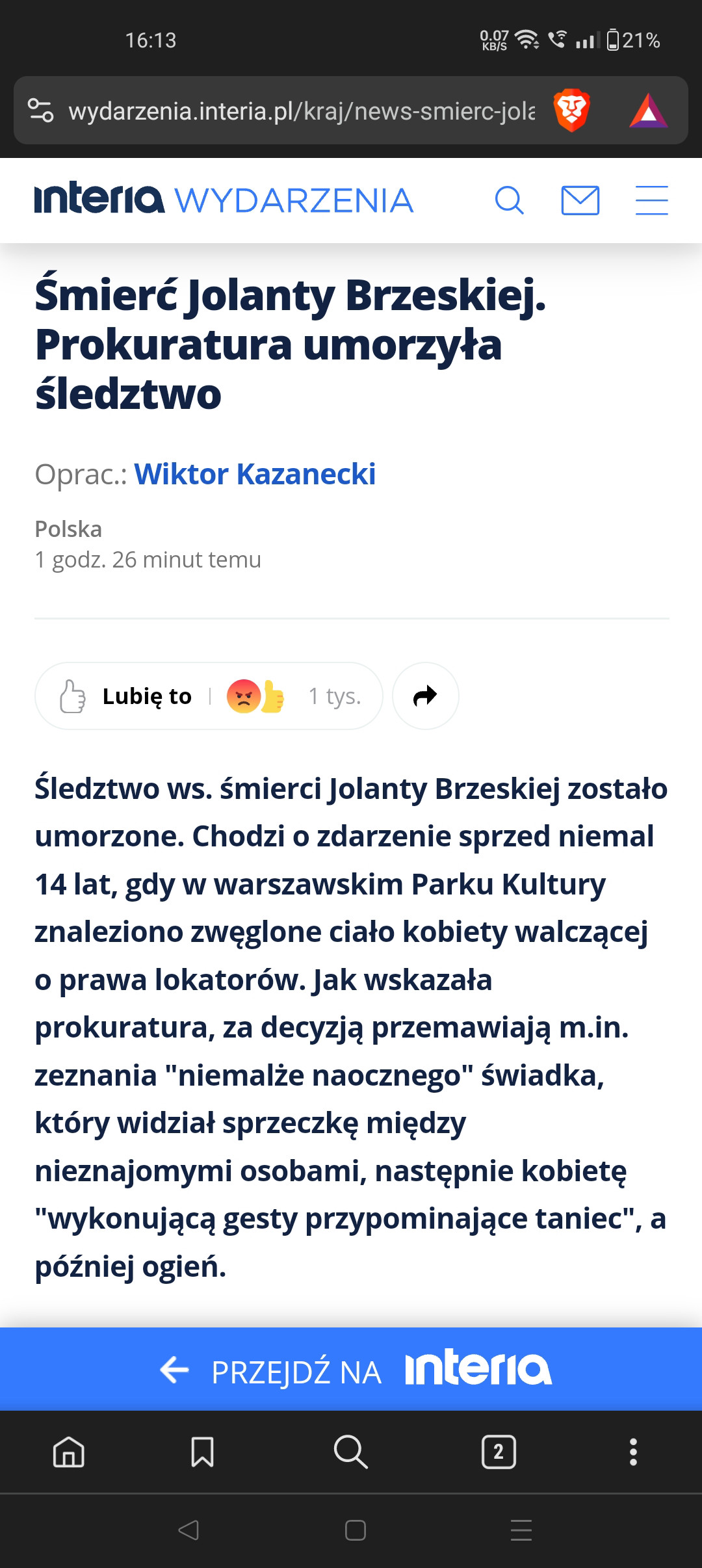Tap the browser address bar URL
This screenshot has width=702, height=1568.
click(302, 111)
